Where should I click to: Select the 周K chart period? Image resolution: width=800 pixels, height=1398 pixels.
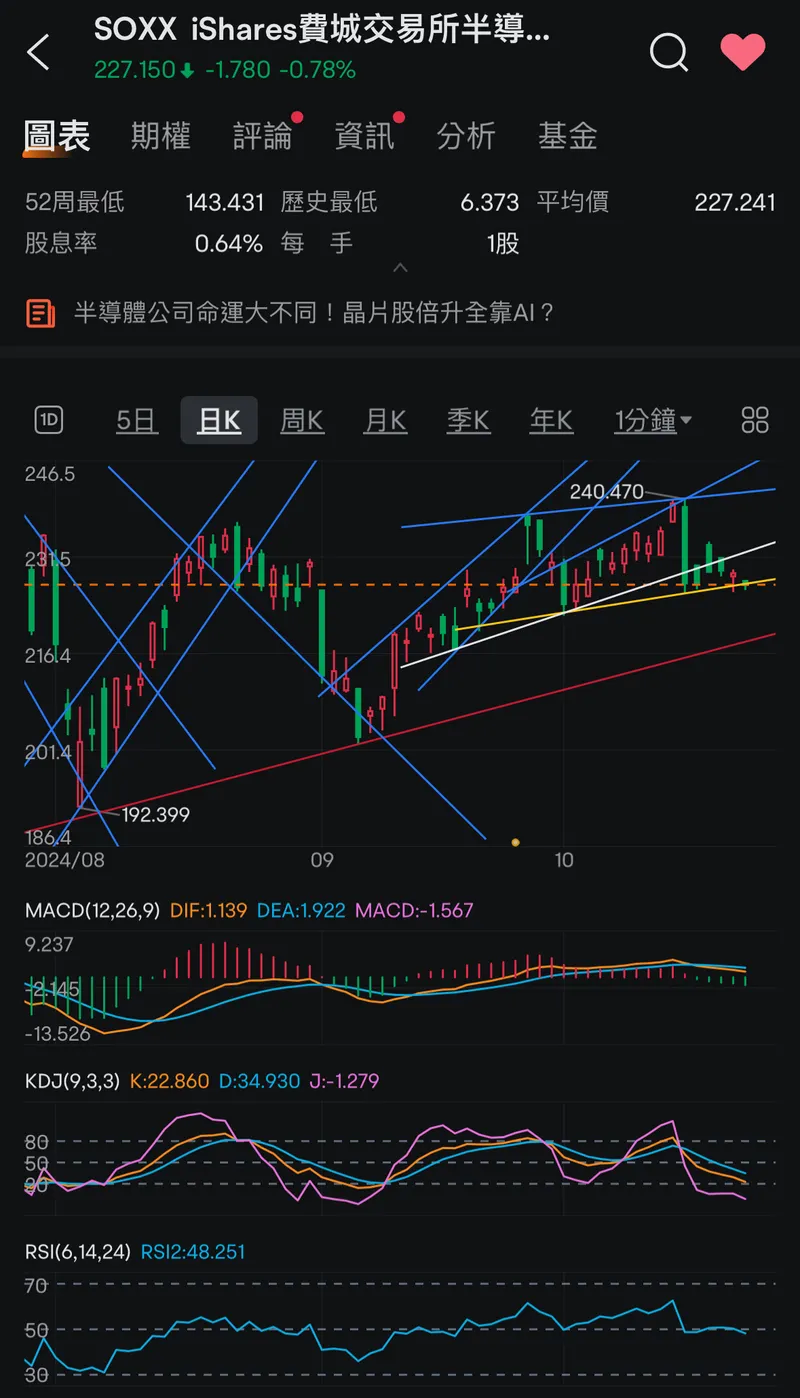302,421
